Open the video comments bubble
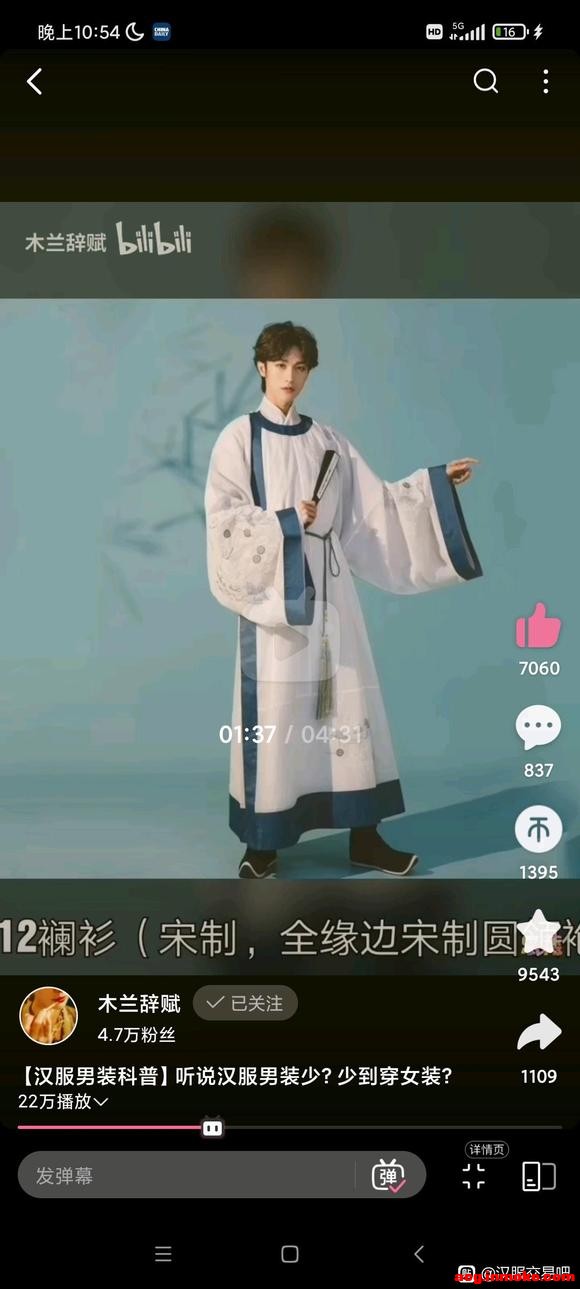The height and width of the screenshot is (1289, 580). 539,729
